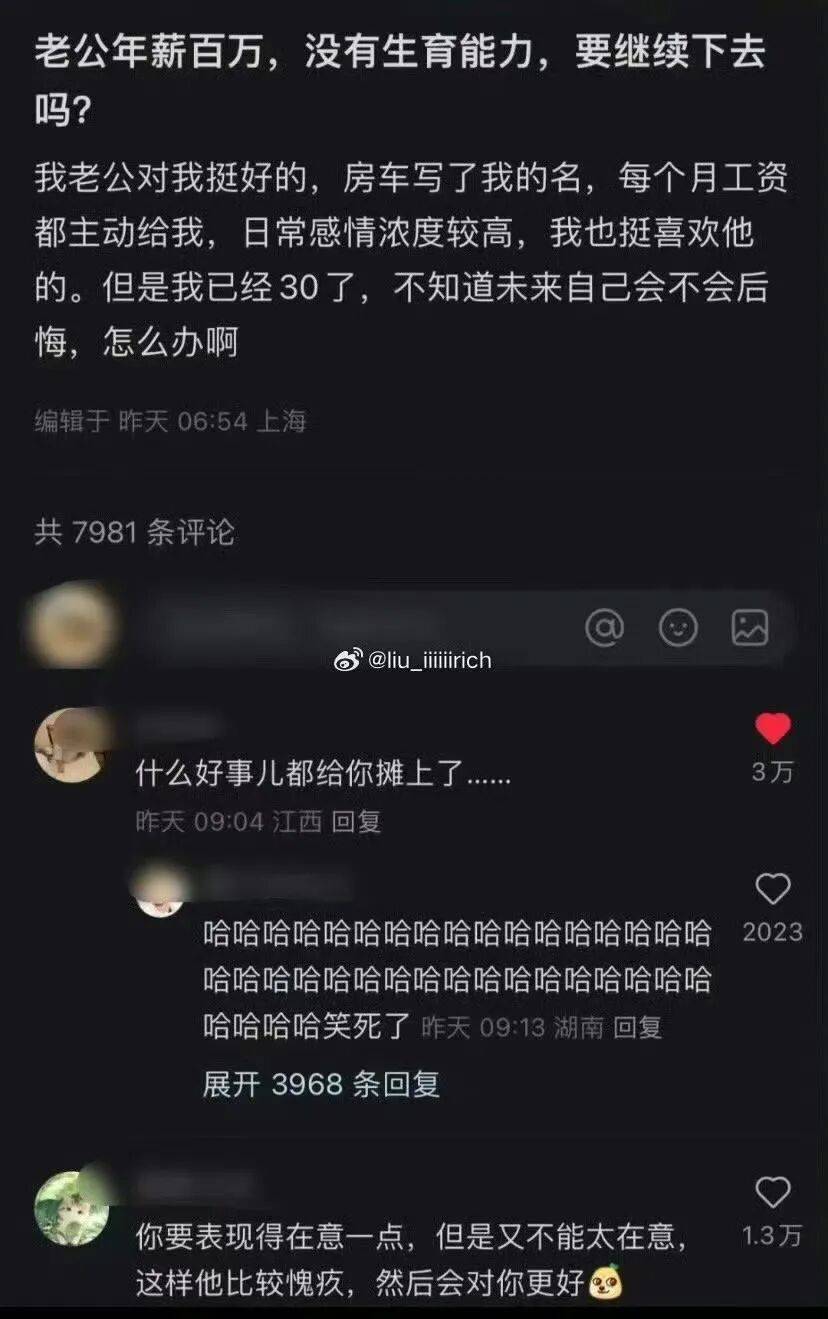Open the avatar of the 江西 commenter
The image size is (828, 1319).
[70, 745]
